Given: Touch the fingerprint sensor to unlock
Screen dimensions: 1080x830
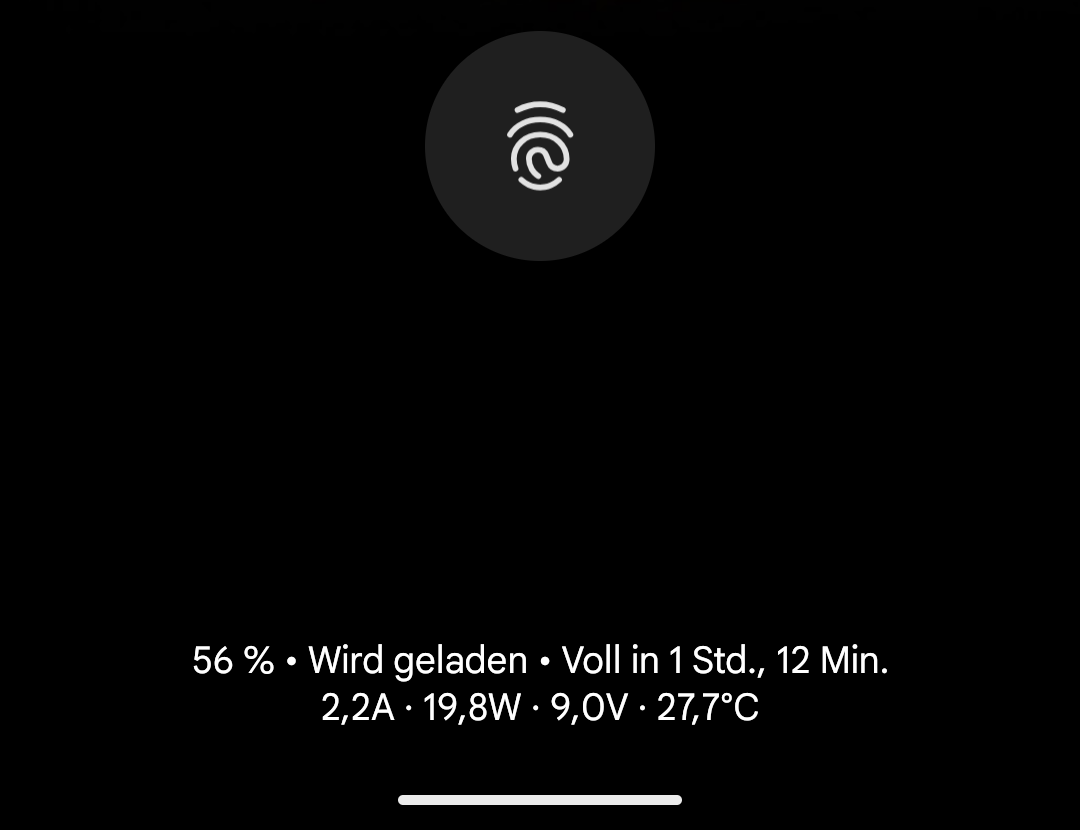Looking at the screenshot, I should click(x=540, y=146).
